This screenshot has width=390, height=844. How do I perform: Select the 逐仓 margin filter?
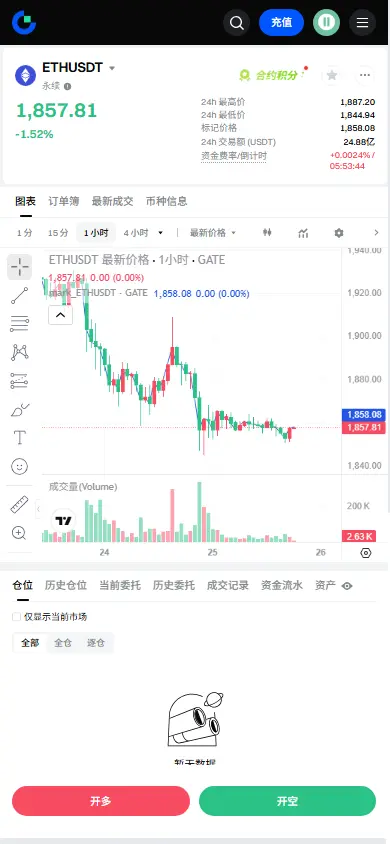96,643
